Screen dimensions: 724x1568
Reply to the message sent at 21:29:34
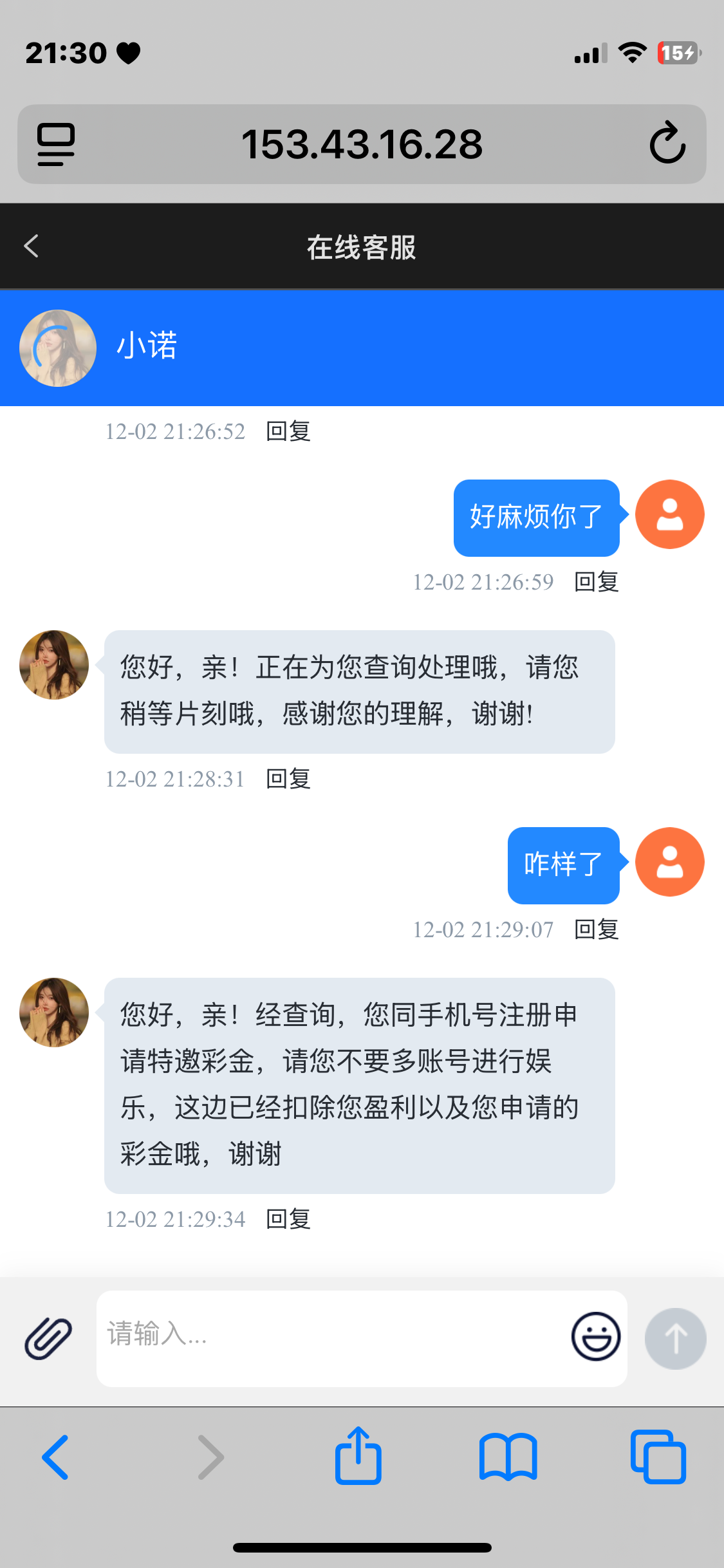point(288,1219)
